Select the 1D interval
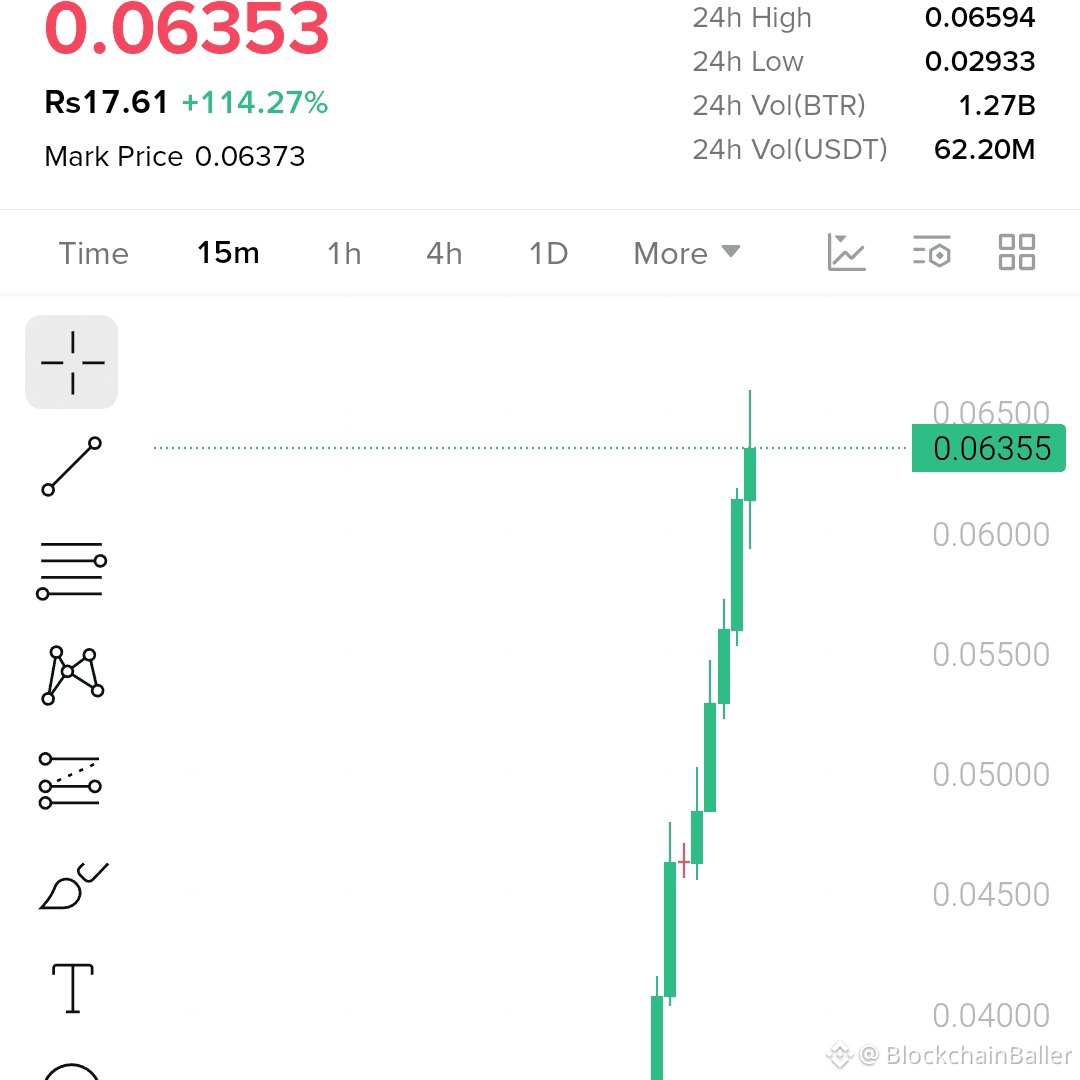 pyautogui.click(x=548, y=253)
